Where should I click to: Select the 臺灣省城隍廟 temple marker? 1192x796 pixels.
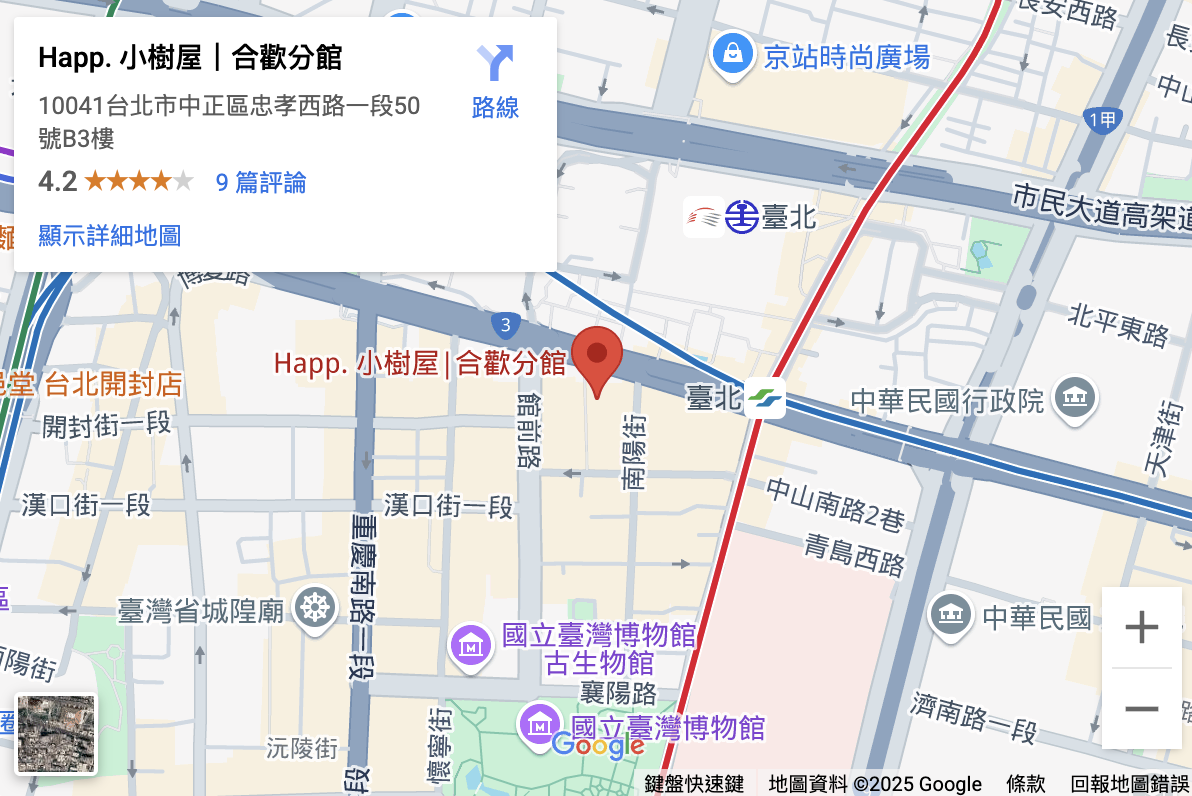[314, 607]
